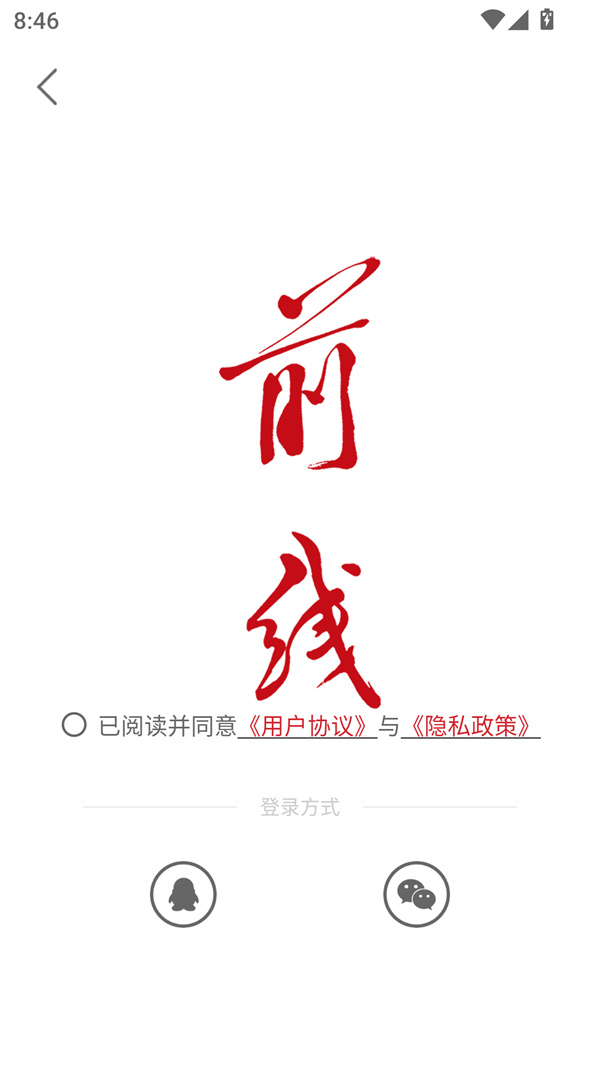Open the 《用户协议》 link

point(307,726)
